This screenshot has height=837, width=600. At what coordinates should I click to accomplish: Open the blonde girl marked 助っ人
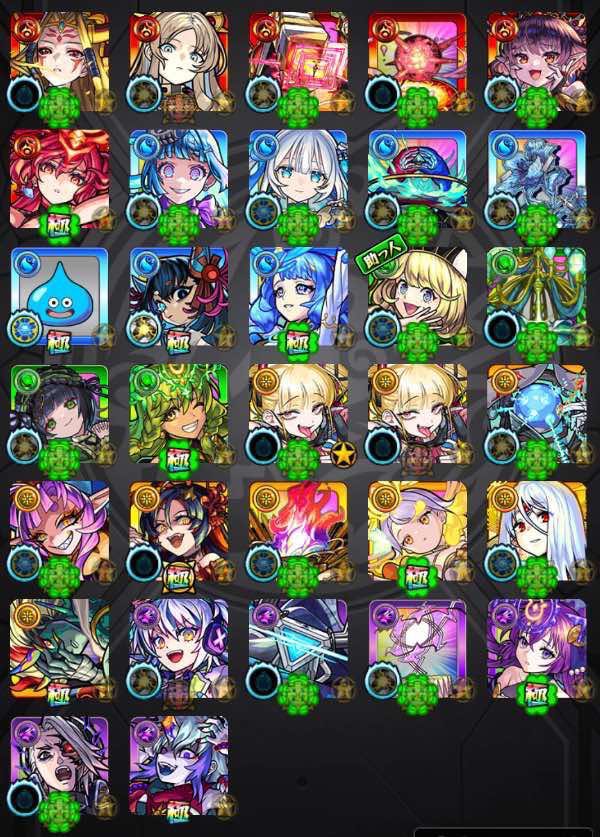[417, 296]
